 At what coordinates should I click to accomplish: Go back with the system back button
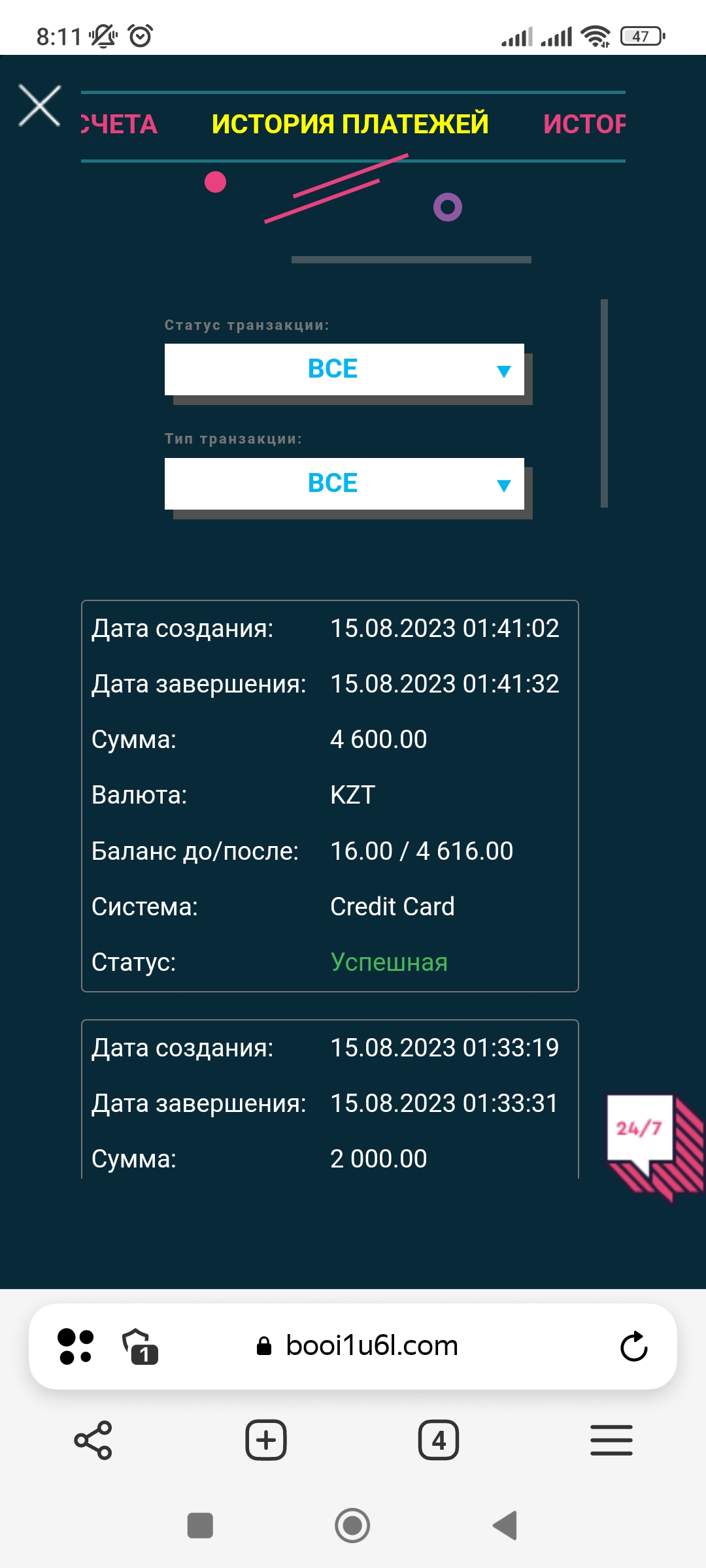point(505,1526)
